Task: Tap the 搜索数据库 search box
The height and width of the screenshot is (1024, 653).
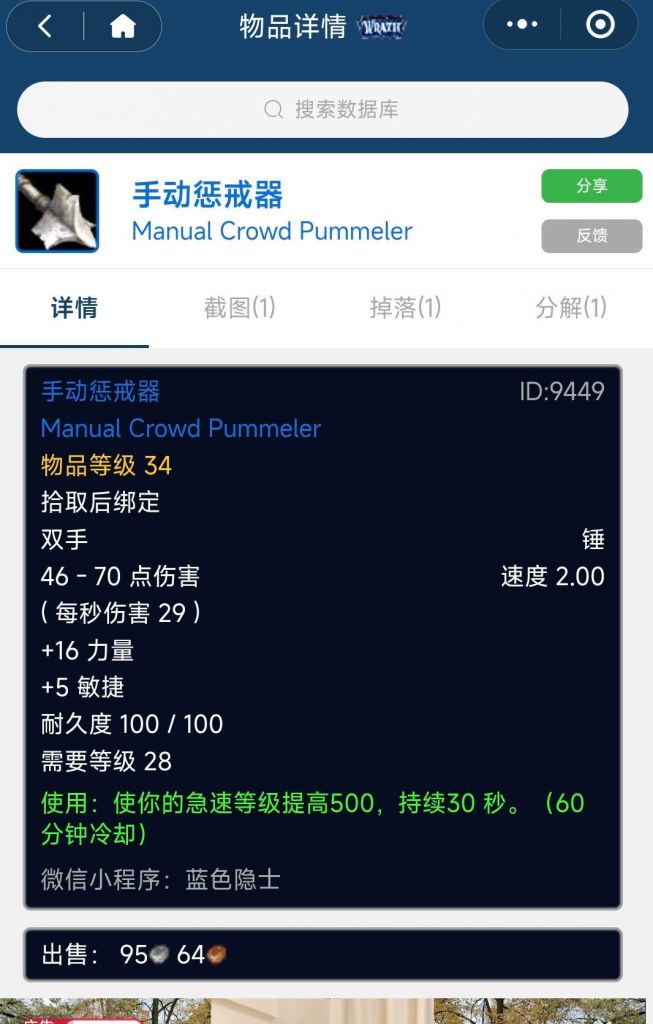Action: [322, 110]
